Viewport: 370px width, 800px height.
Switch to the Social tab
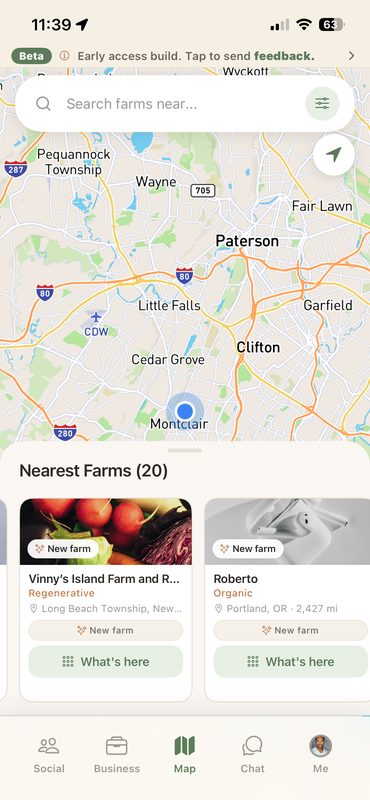click(x=49, y=755)
